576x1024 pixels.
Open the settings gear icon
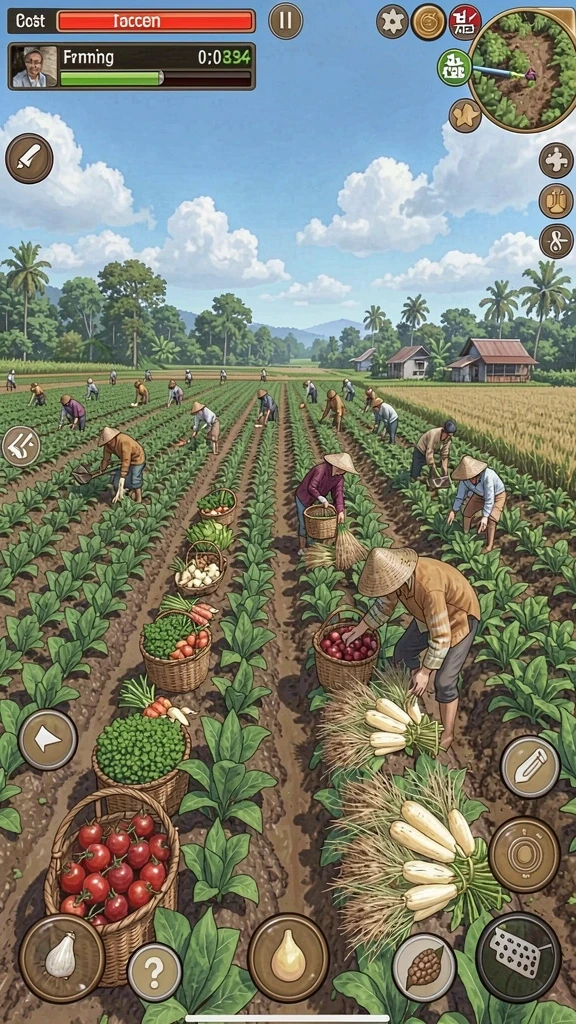(x=392, y=22)
